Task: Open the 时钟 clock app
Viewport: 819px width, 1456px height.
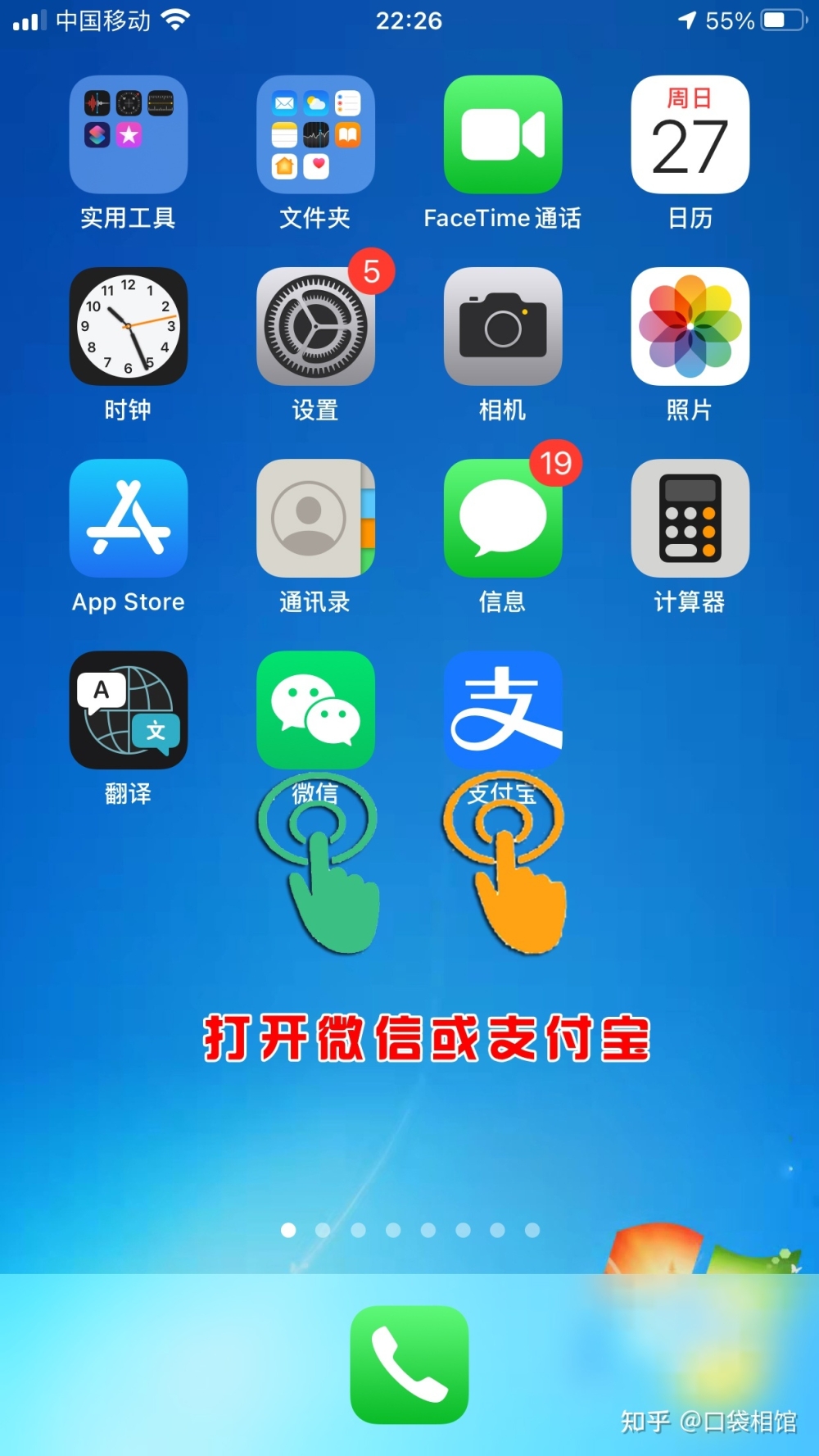Action: 129,326
